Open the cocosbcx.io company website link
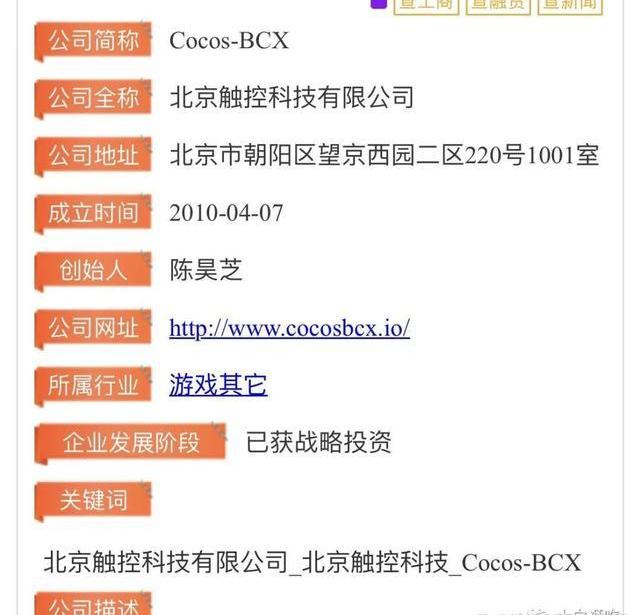640x615 pixels. click(289, 328)
